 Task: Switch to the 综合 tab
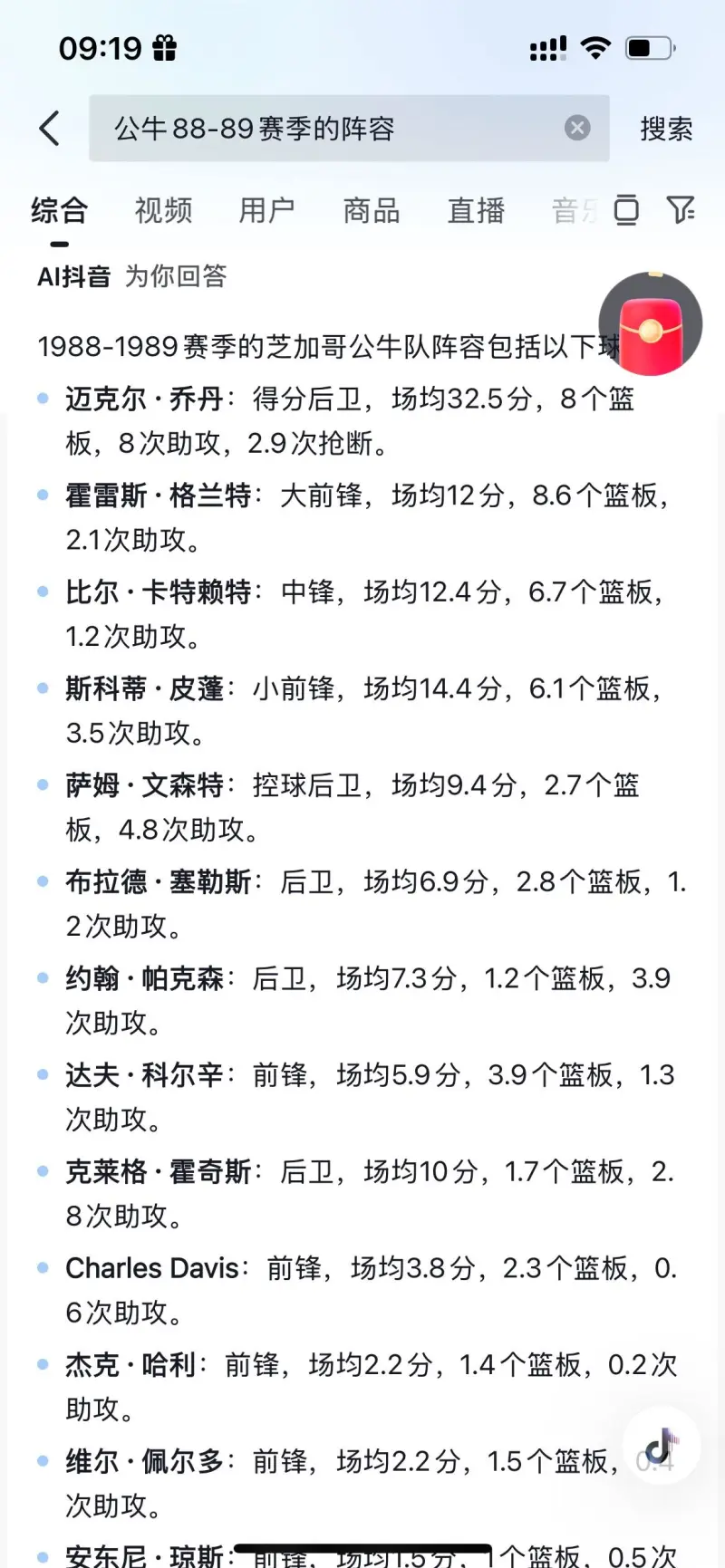(59, 211)
